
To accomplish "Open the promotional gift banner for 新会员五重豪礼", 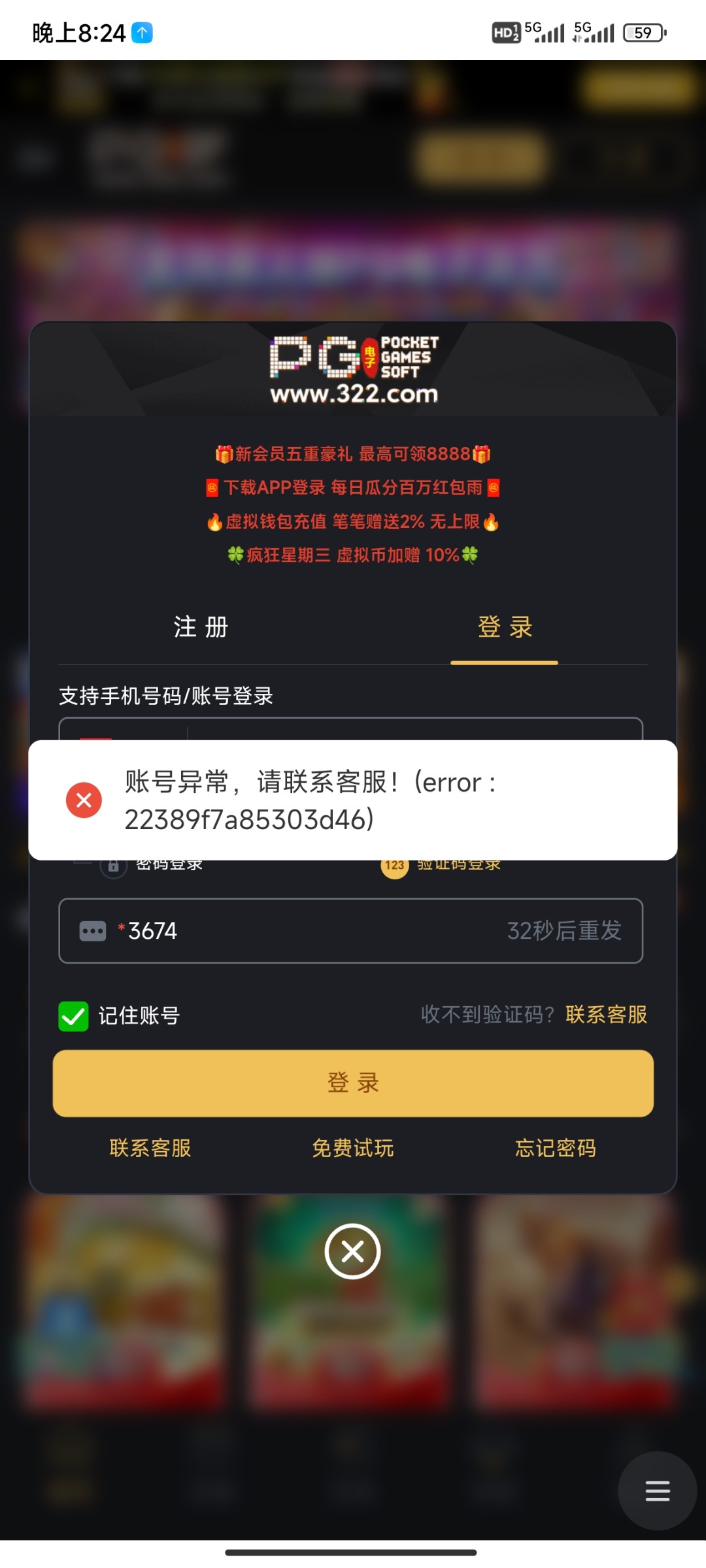I will point(352,454).
